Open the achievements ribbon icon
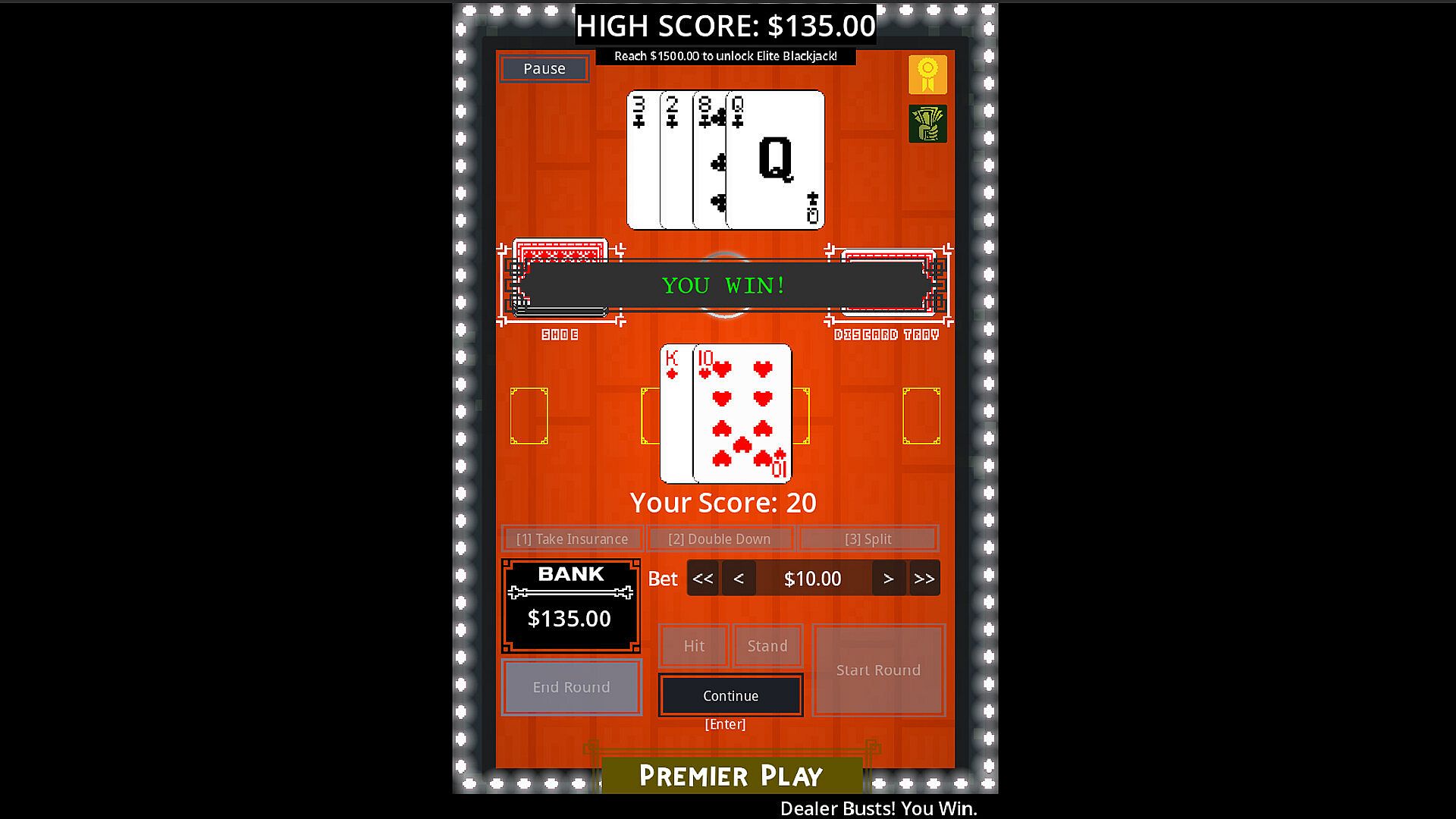Viewport: 1456px width, 819px height. click(x=927, y=74)
